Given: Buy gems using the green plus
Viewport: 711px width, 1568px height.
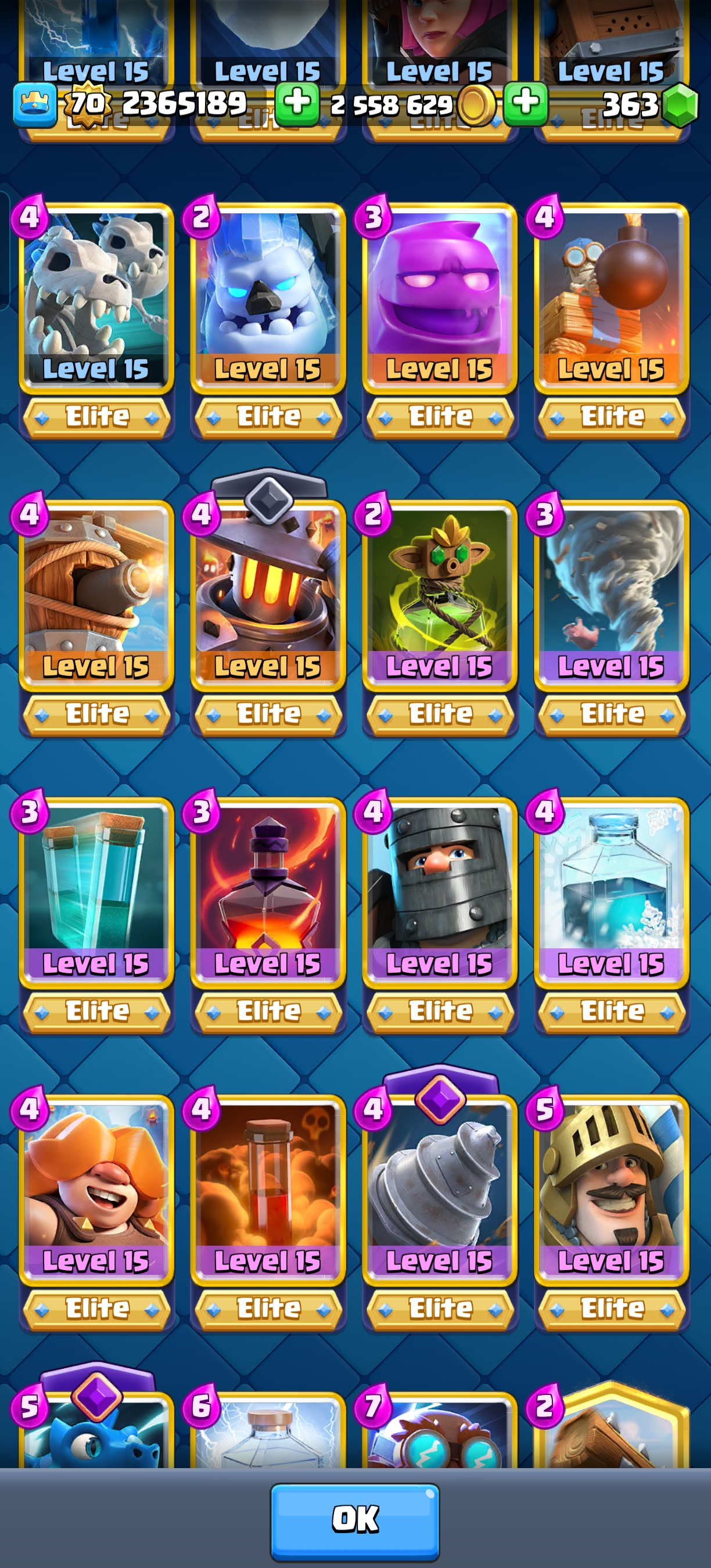Looking at the screenshot, I should (526, 103).
